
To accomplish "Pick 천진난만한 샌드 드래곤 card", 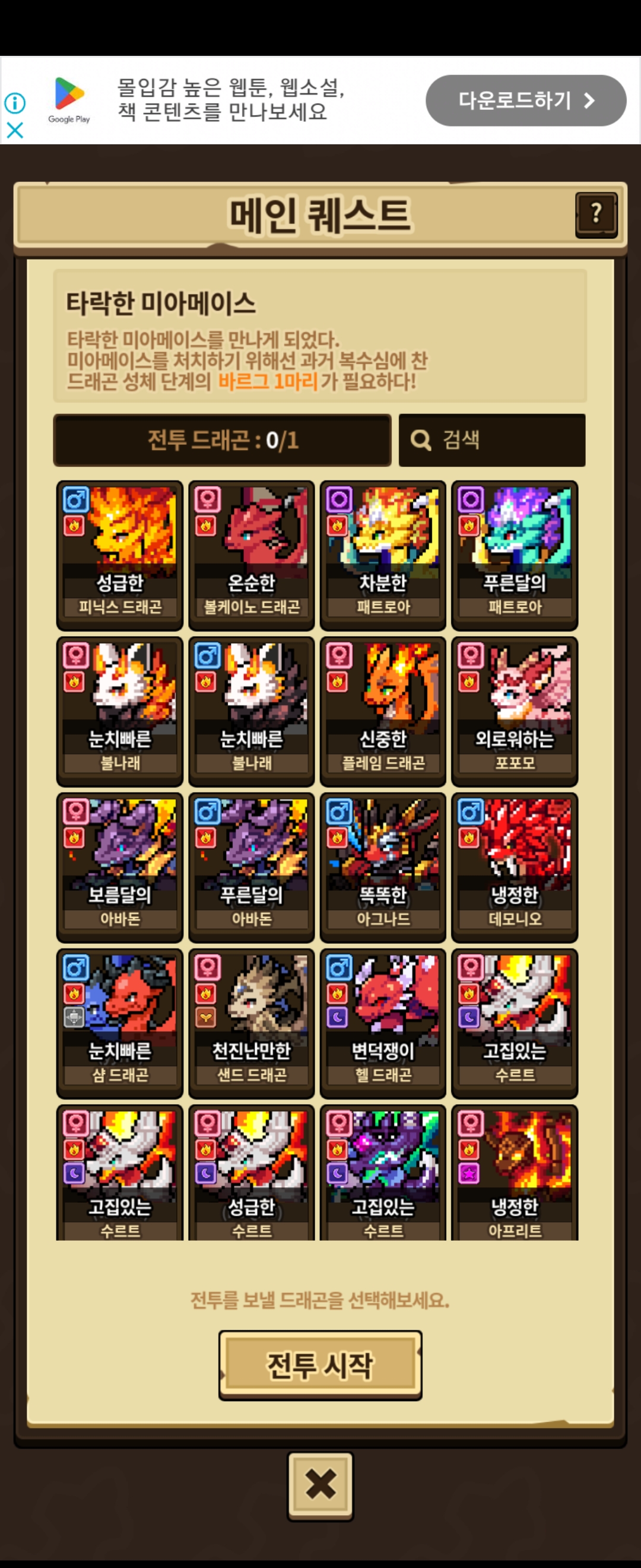I will (251, 1023).
